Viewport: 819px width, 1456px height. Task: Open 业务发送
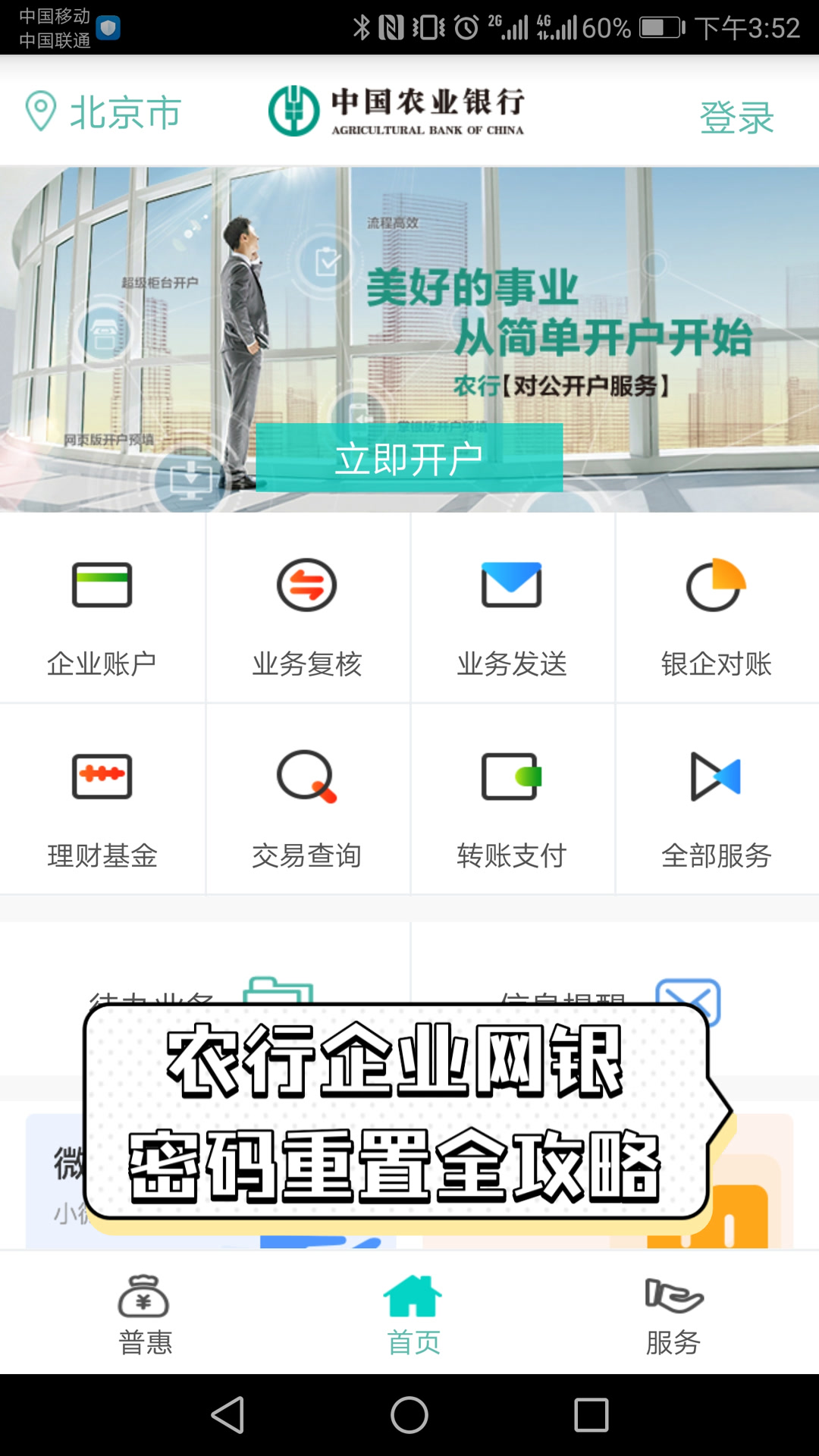512,608
